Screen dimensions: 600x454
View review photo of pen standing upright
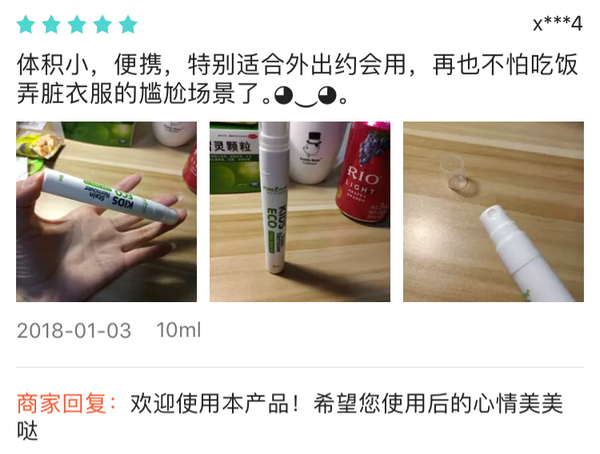299,211
